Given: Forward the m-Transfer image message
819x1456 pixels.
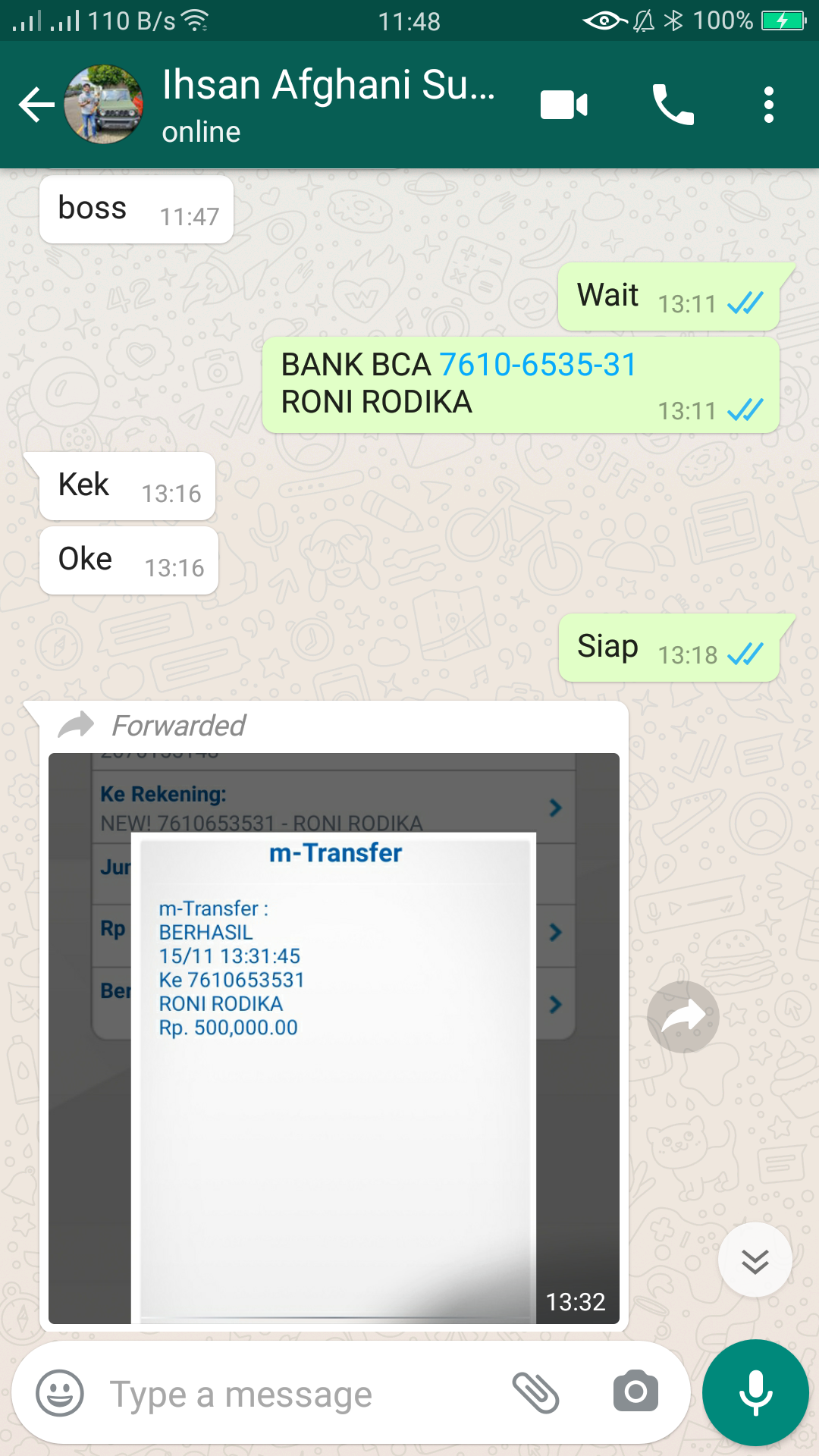Looking at the screenshot, I should [682, 1016].
